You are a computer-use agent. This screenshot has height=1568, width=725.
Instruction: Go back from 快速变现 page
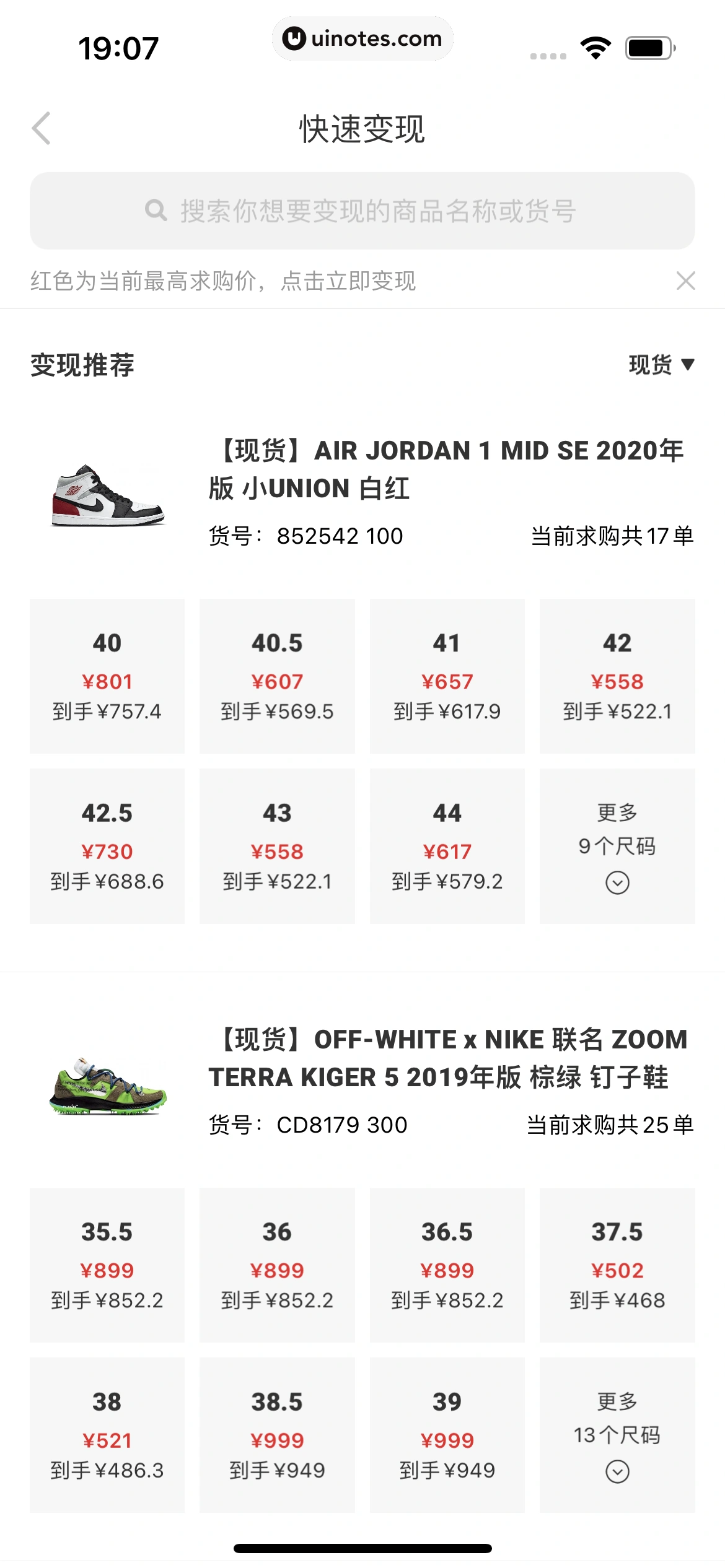(x=42, y=128)
